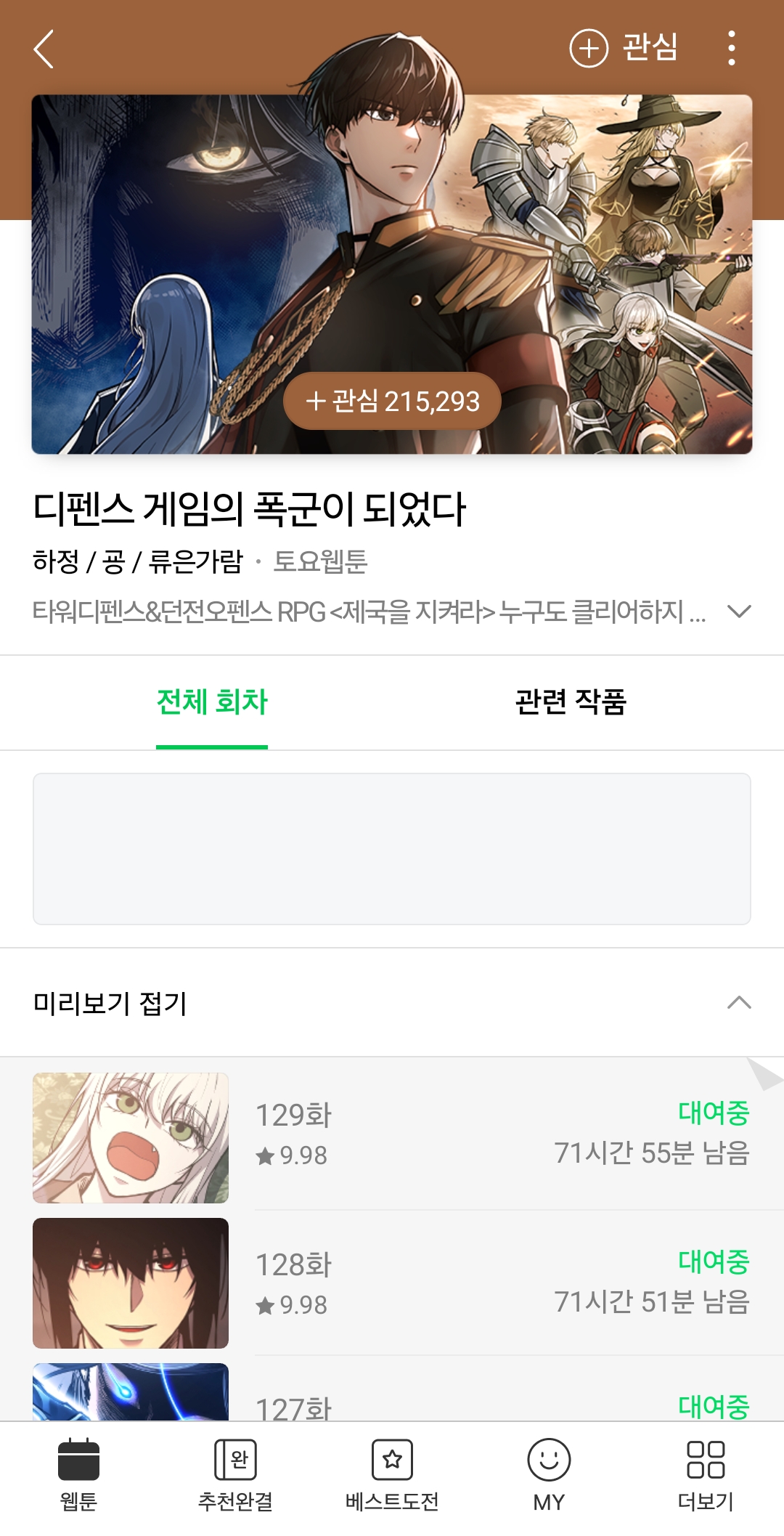Add this webtoon to 관심 from the header
Viewport: 784px width, 1536px height.
pos(624,48)
